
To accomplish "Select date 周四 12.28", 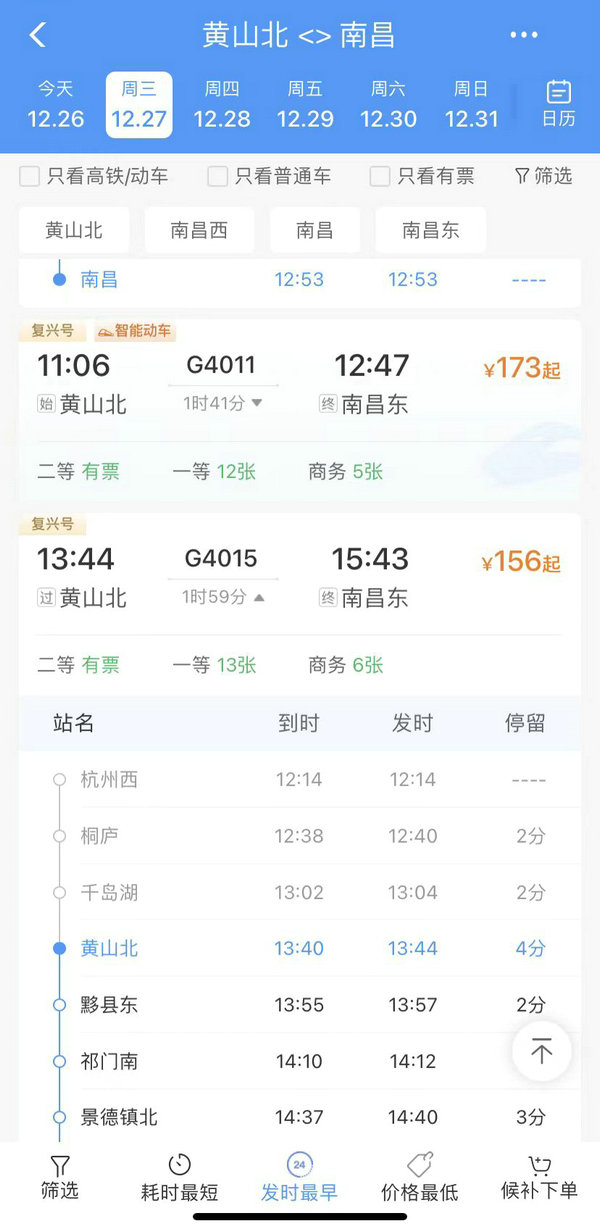I will pos(222,105).
